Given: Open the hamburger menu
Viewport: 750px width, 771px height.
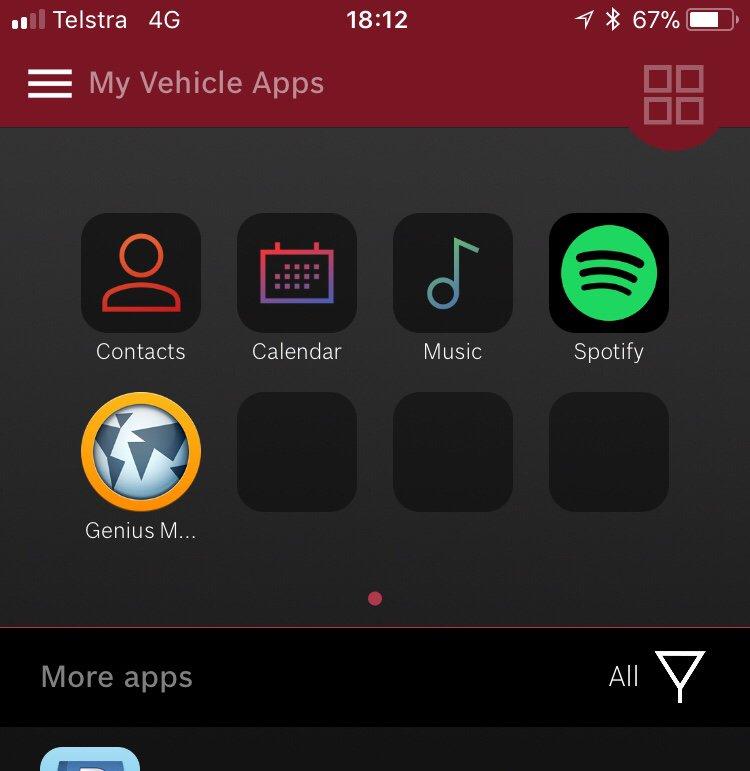Looking at the screenshot, I should click(50, 84).
